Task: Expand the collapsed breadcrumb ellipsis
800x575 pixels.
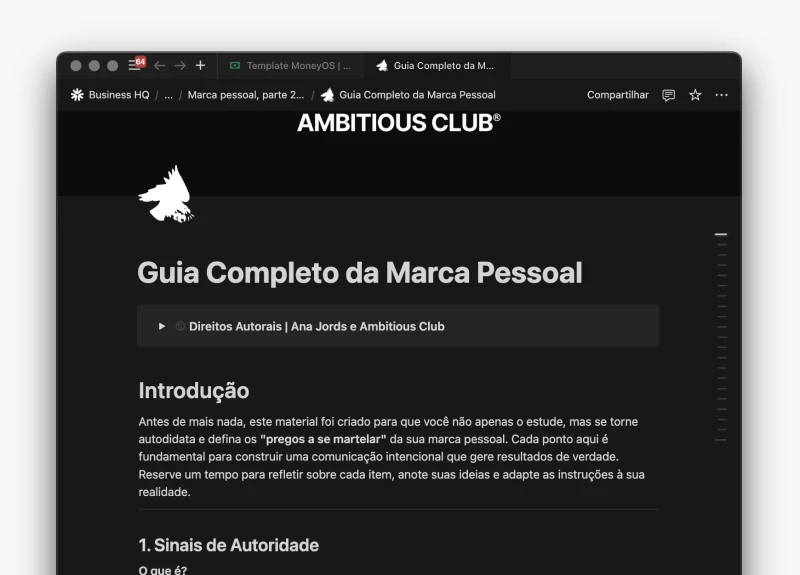Action: point(168,95)
